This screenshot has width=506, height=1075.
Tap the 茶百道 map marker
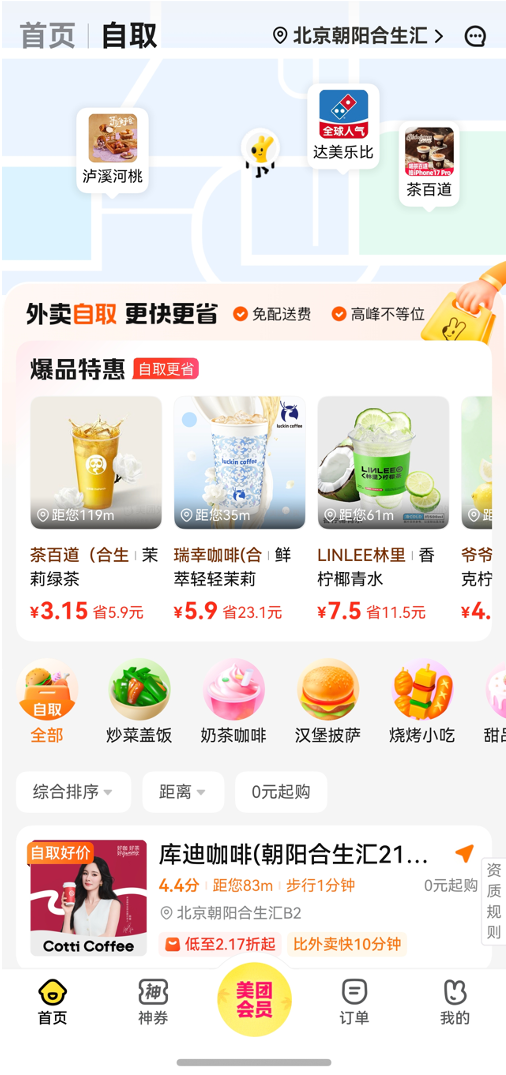429,165
